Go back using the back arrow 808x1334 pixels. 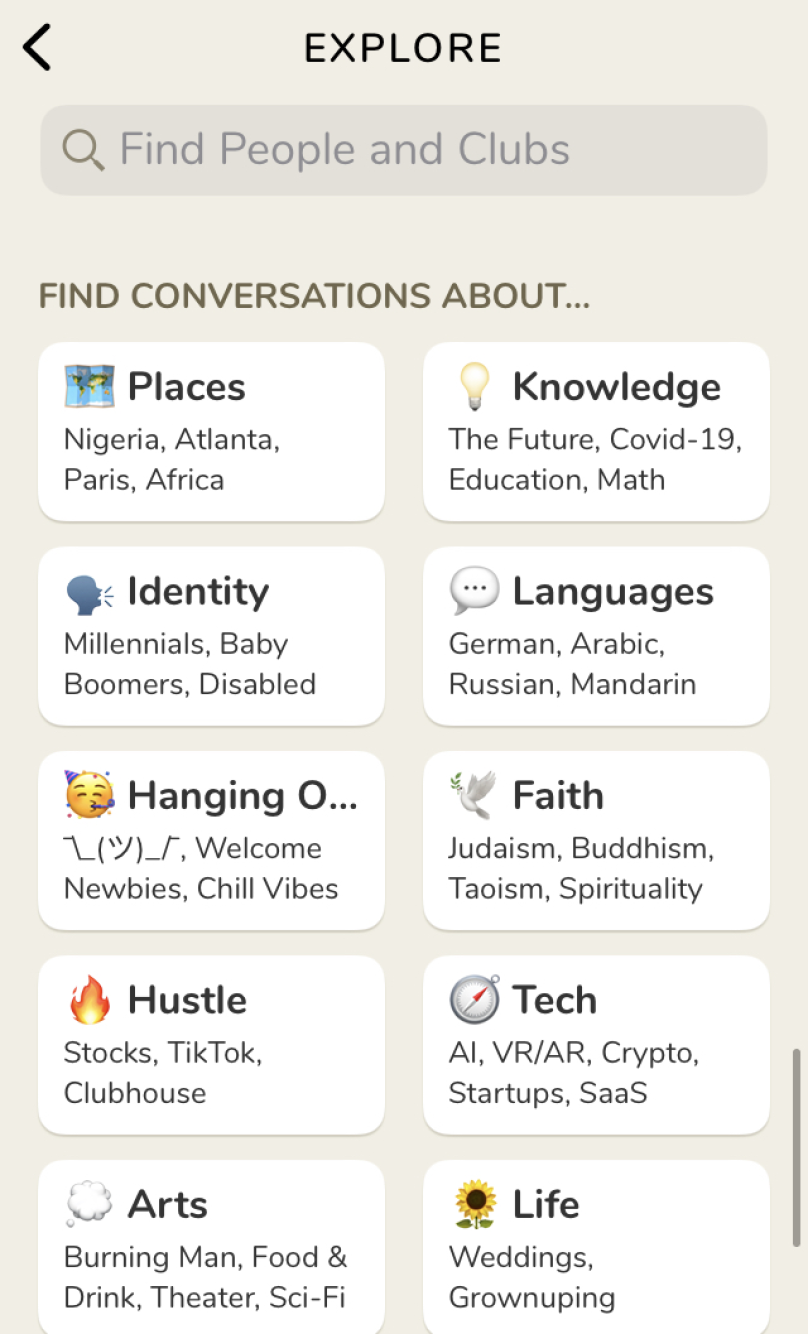[x=37, y=48]
